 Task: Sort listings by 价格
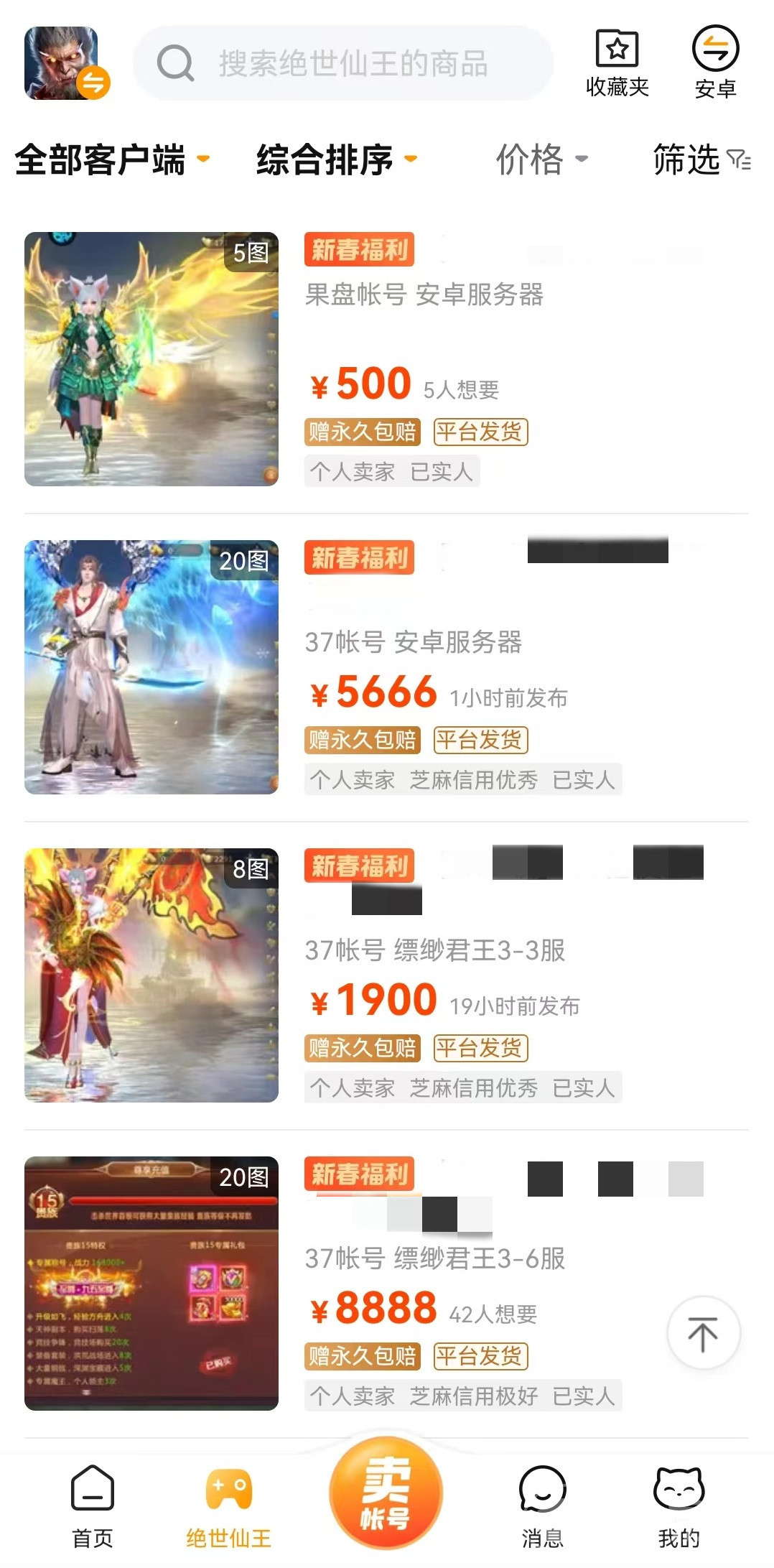coord(541,159)
